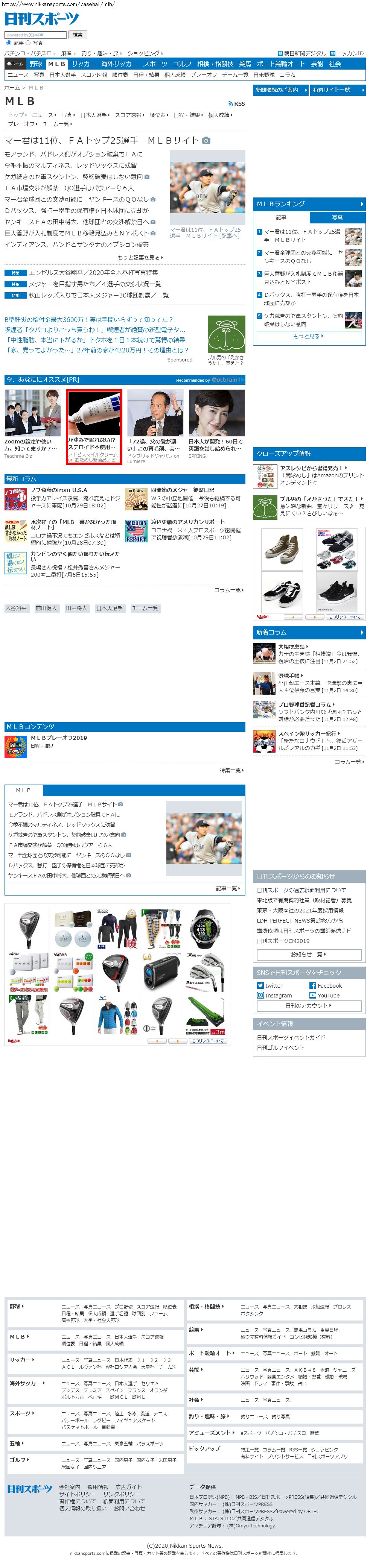Switch to the ゴルフ navigation tab
Screen dimensions: 370x1568
tap(182, 64)
